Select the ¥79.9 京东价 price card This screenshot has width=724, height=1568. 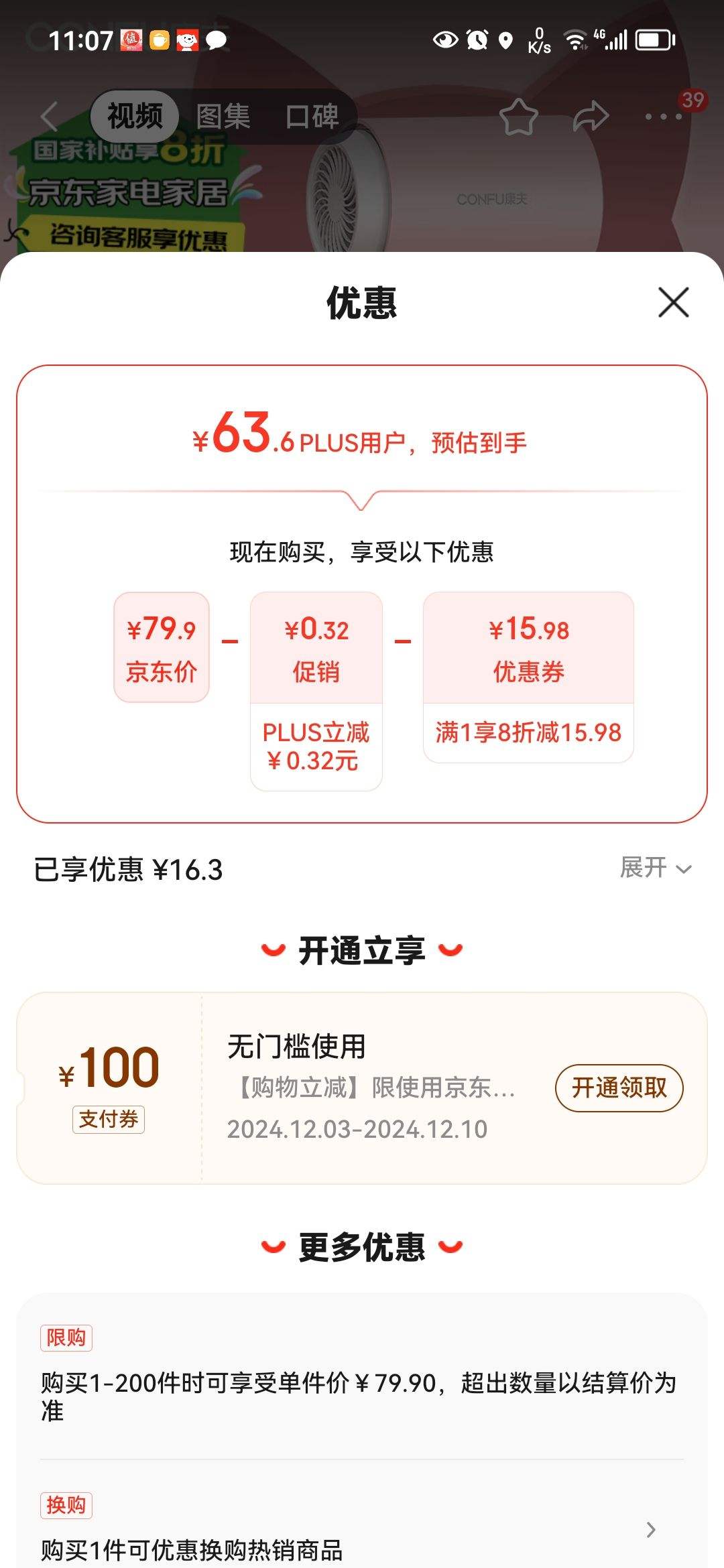coord(161,647)
